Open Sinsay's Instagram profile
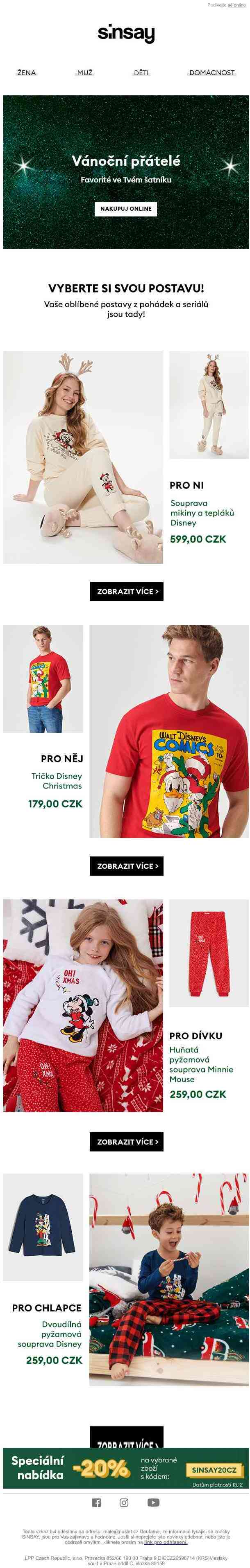This screenshot has height=1568, width=250. click(x=124, y=1502)
